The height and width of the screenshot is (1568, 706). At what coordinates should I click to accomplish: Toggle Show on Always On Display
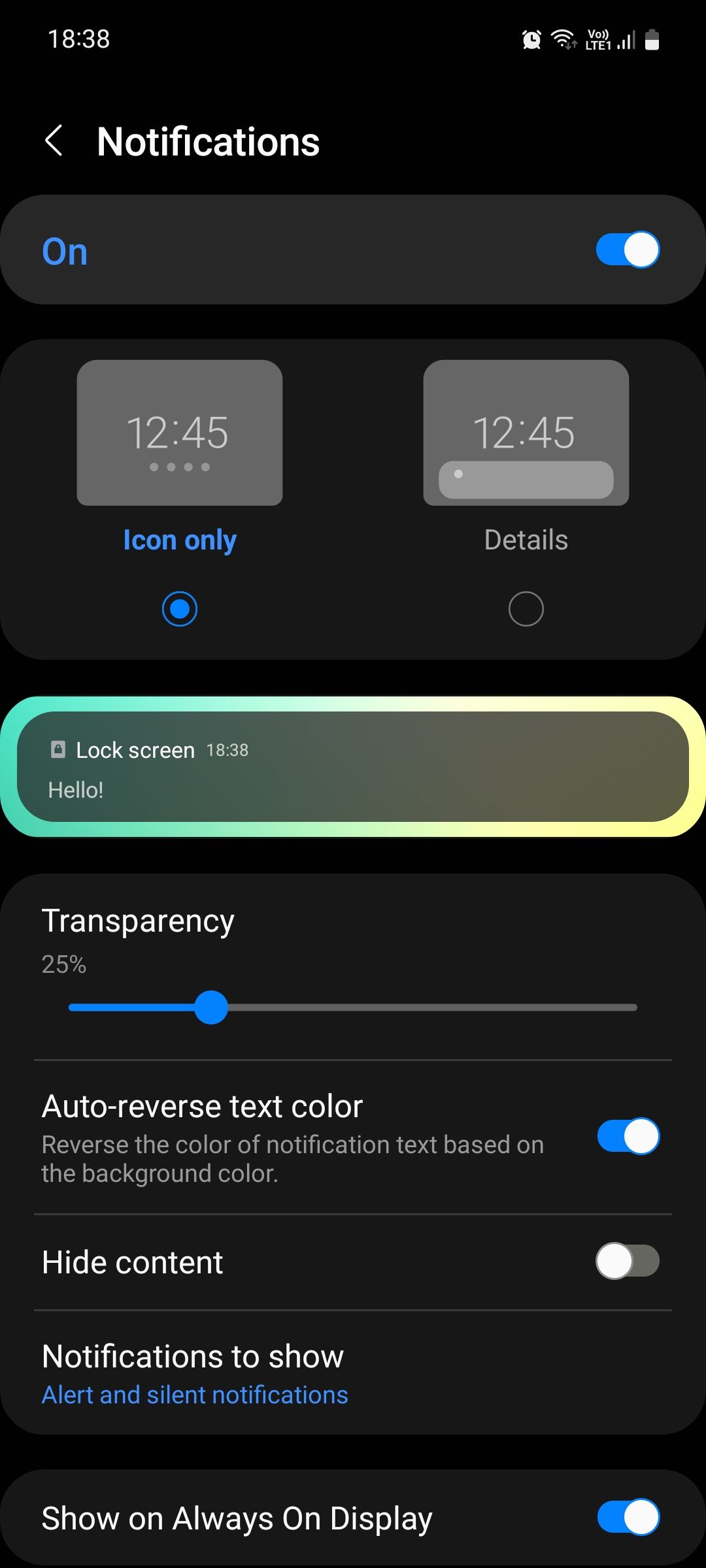[628, 1518]
